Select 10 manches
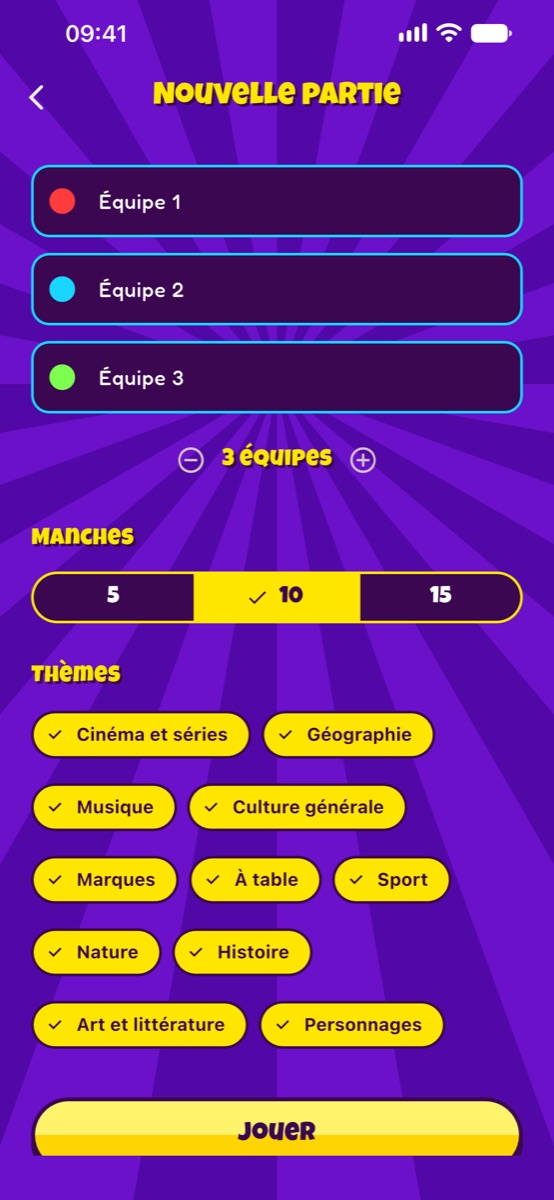The width and height of the screenshot is (554, 1200). [x=277, y=597]
